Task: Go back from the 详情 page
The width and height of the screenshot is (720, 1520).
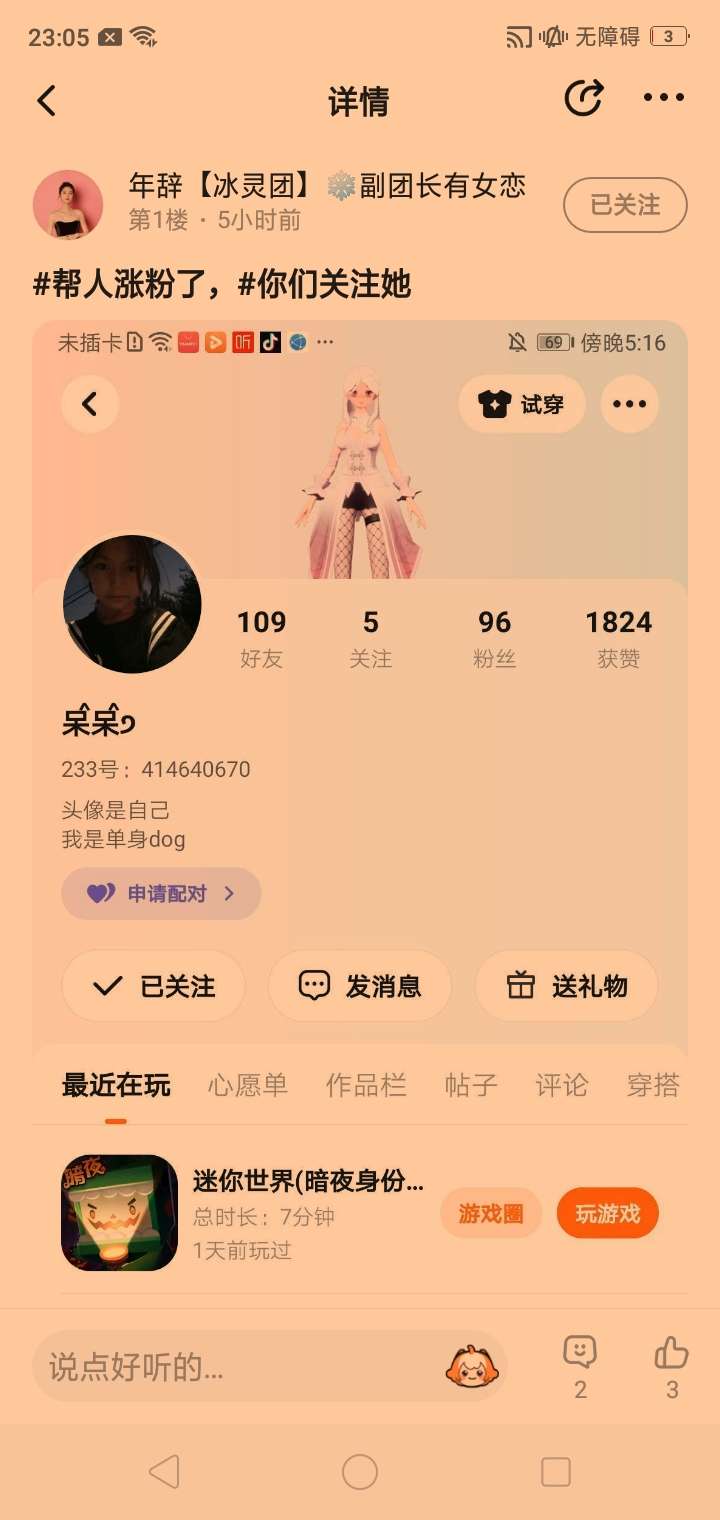Action: 46,101
